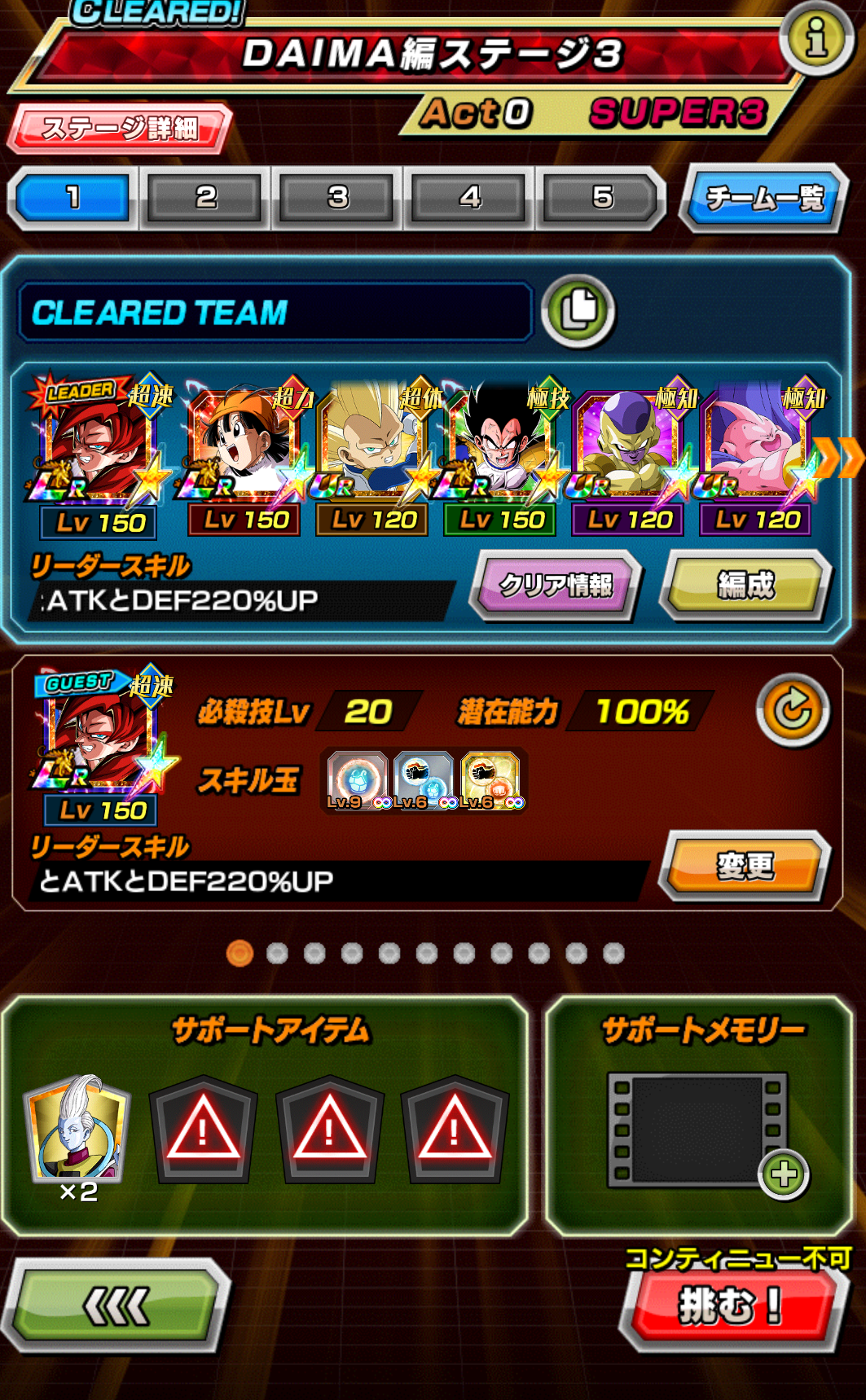The height and width of the screenshot is (1400, 866).
Task: Add a support memory
Action: click(784, 1174)
